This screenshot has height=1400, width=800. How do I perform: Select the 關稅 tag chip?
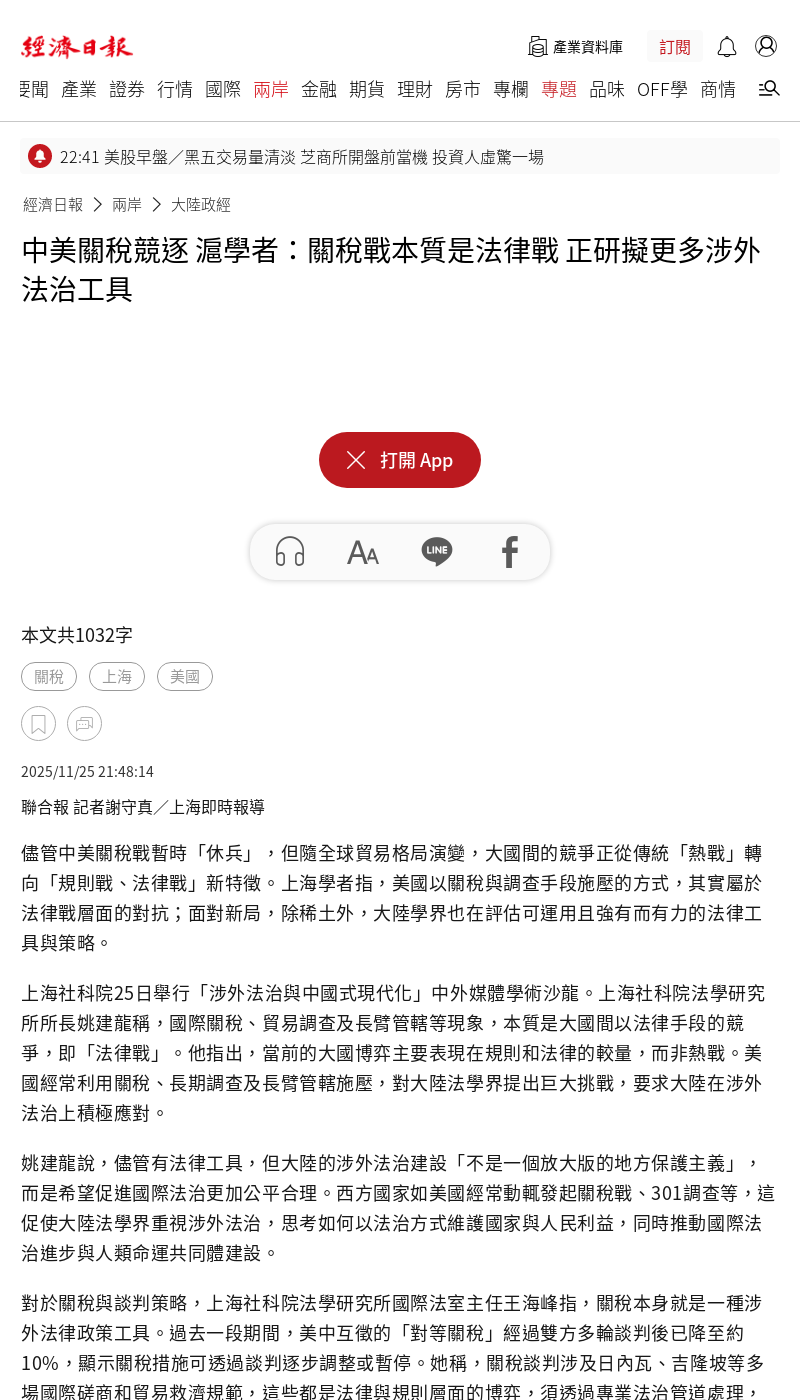[x=49, y=677]
